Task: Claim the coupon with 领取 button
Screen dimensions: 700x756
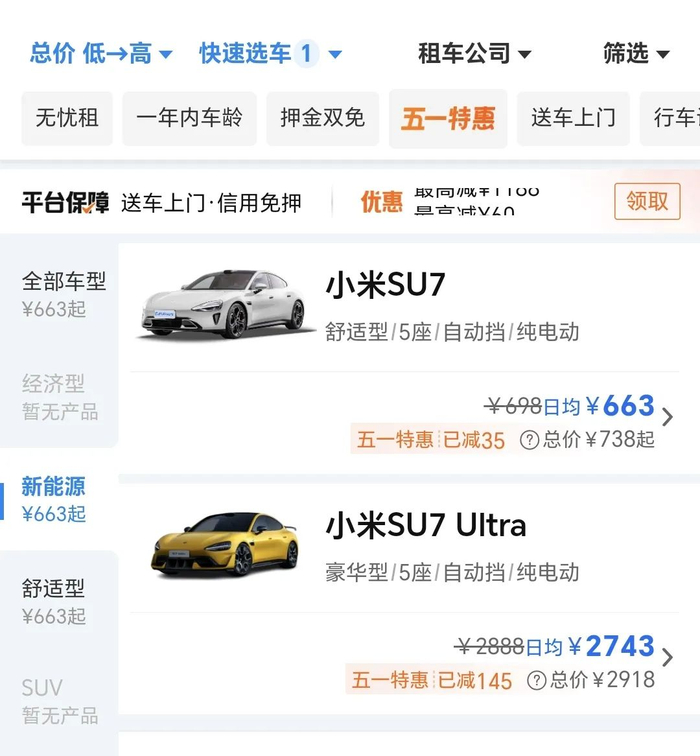Action: pyautogui.click(x=647, y=201)
